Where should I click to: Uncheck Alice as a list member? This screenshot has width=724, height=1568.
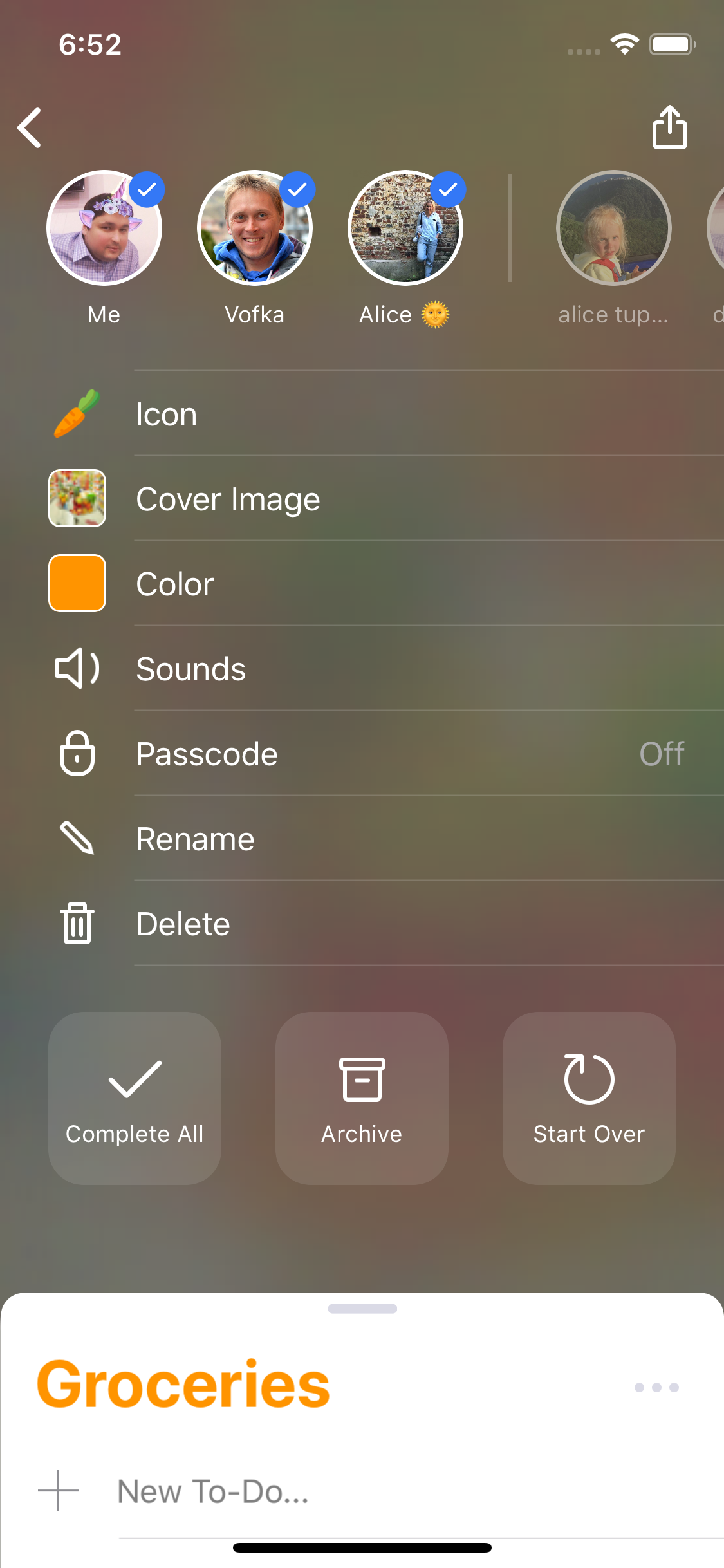click(x=405, y=228)
